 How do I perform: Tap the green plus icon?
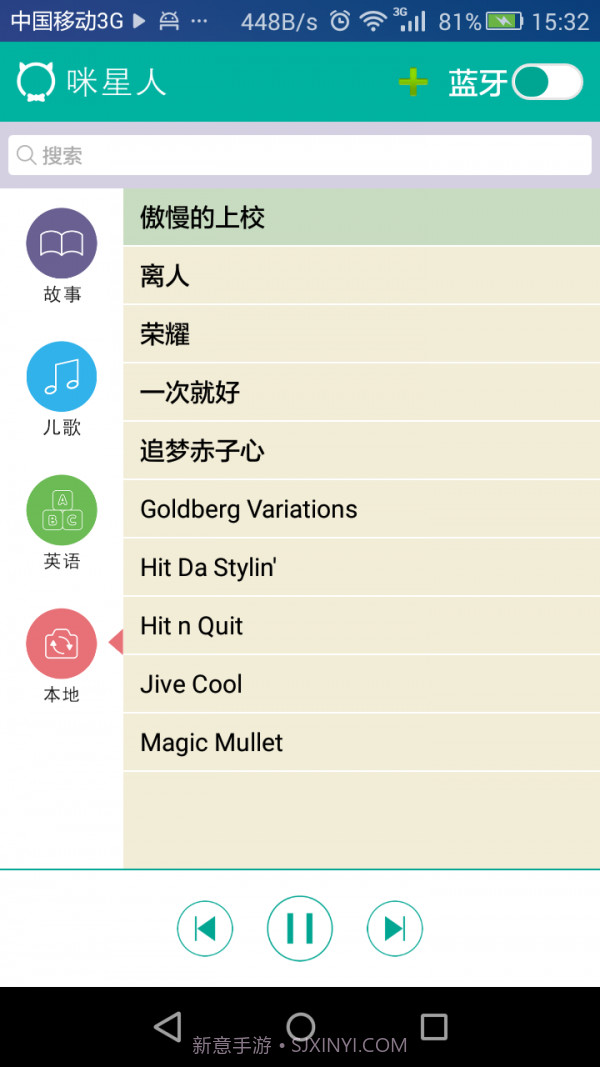click(x=413, y=82)
